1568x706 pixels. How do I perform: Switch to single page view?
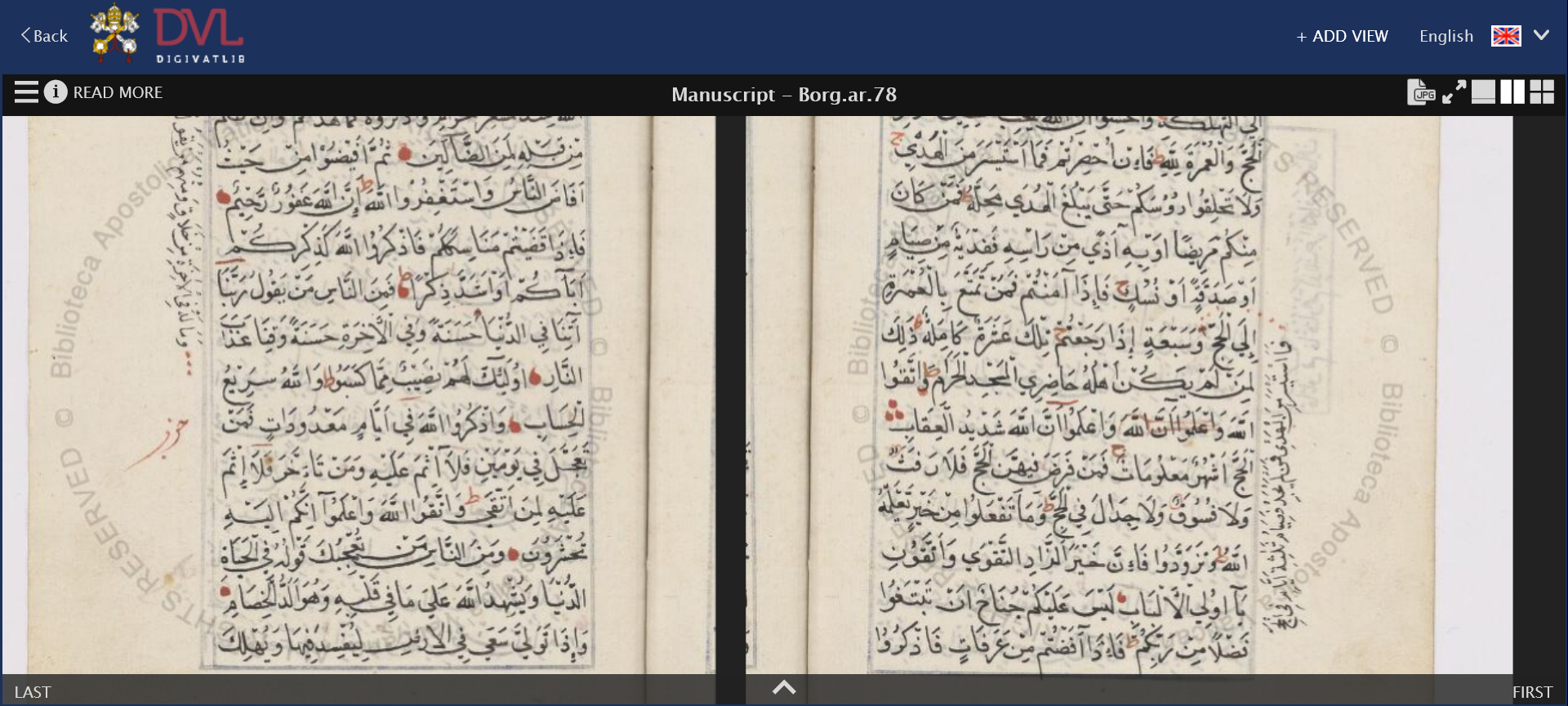[1483, 92]
